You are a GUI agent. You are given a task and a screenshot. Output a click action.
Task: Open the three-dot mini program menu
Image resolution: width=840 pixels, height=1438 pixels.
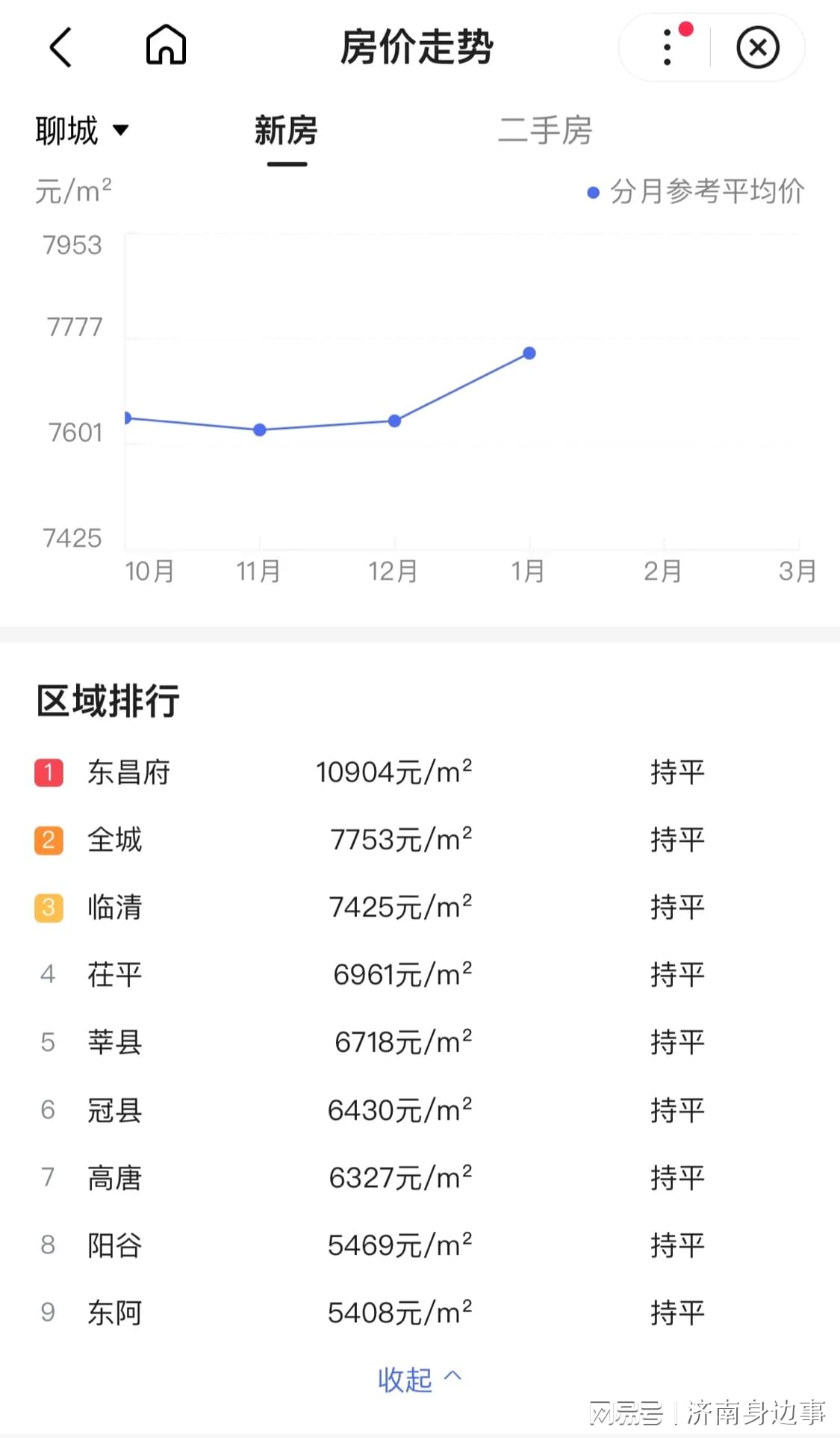pyautogui.click(x=667, y=46)
